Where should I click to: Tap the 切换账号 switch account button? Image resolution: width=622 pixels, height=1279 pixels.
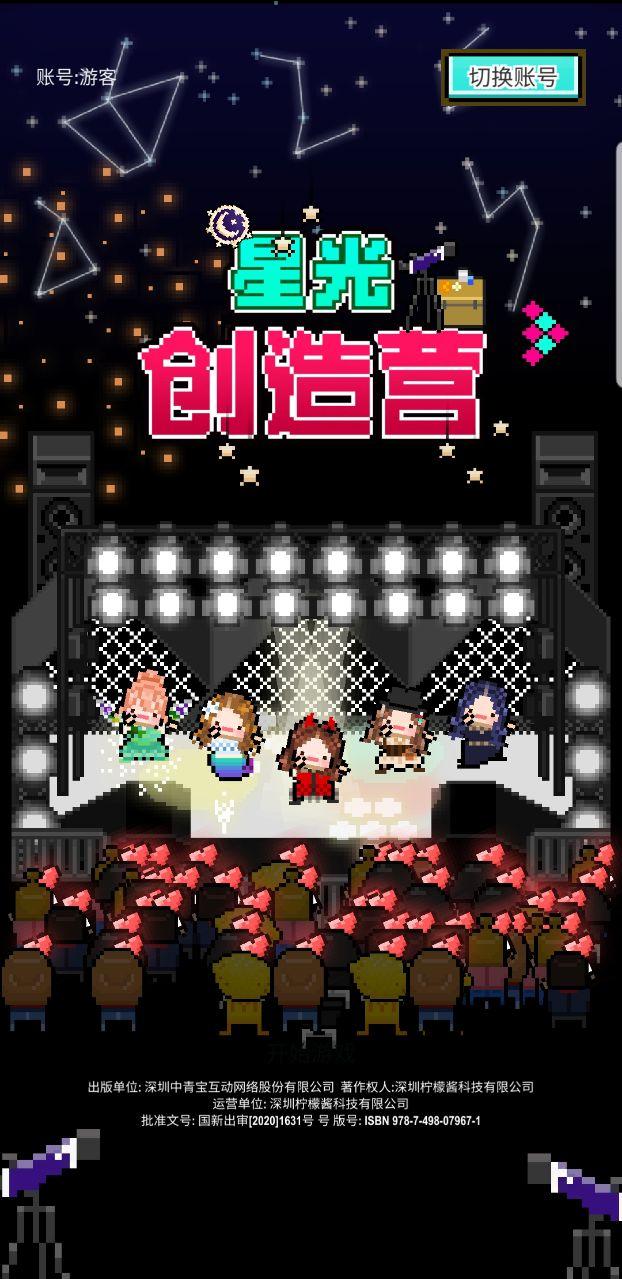click(513, 77)
